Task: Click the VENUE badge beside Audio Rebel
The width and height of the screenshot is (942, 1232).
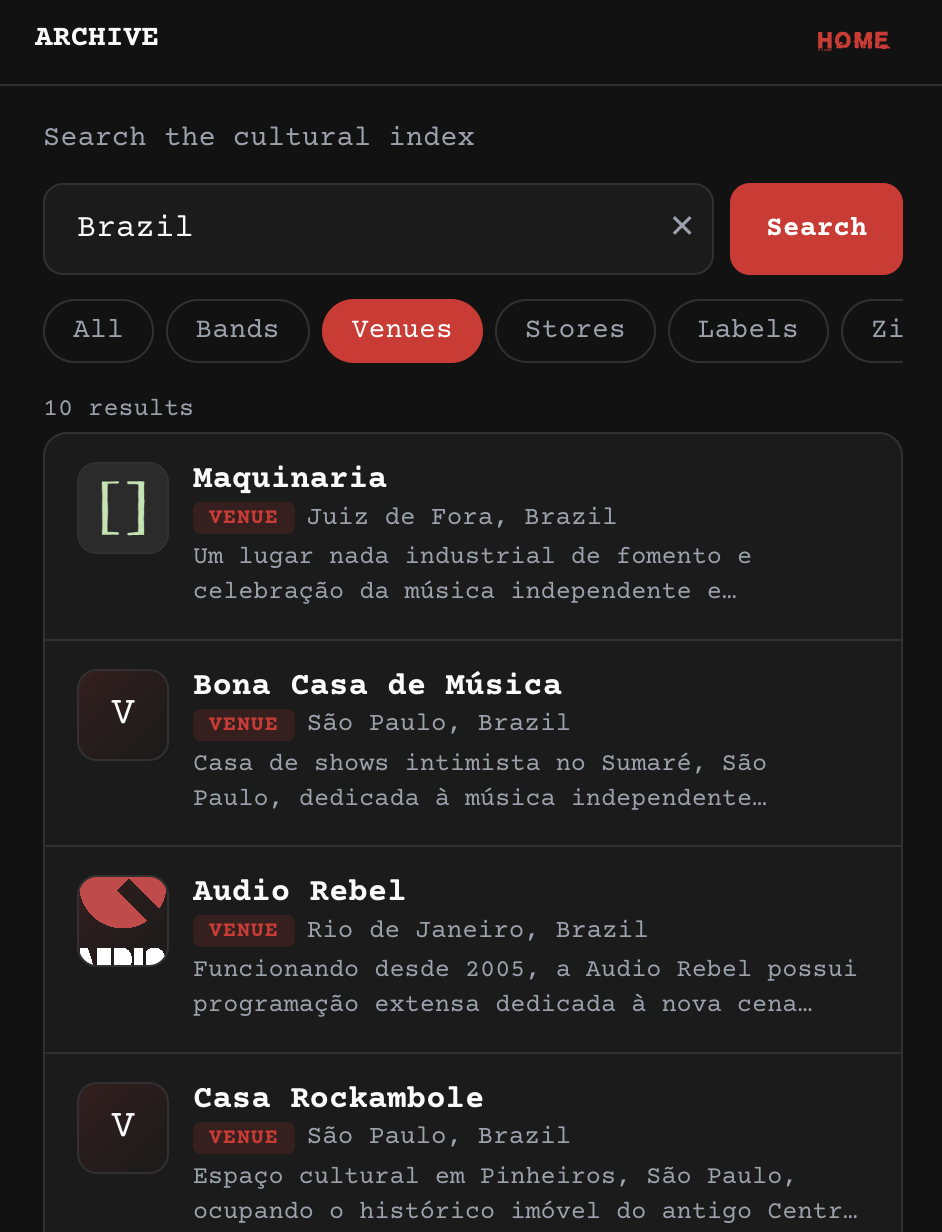Action: (x=244, y=931)
